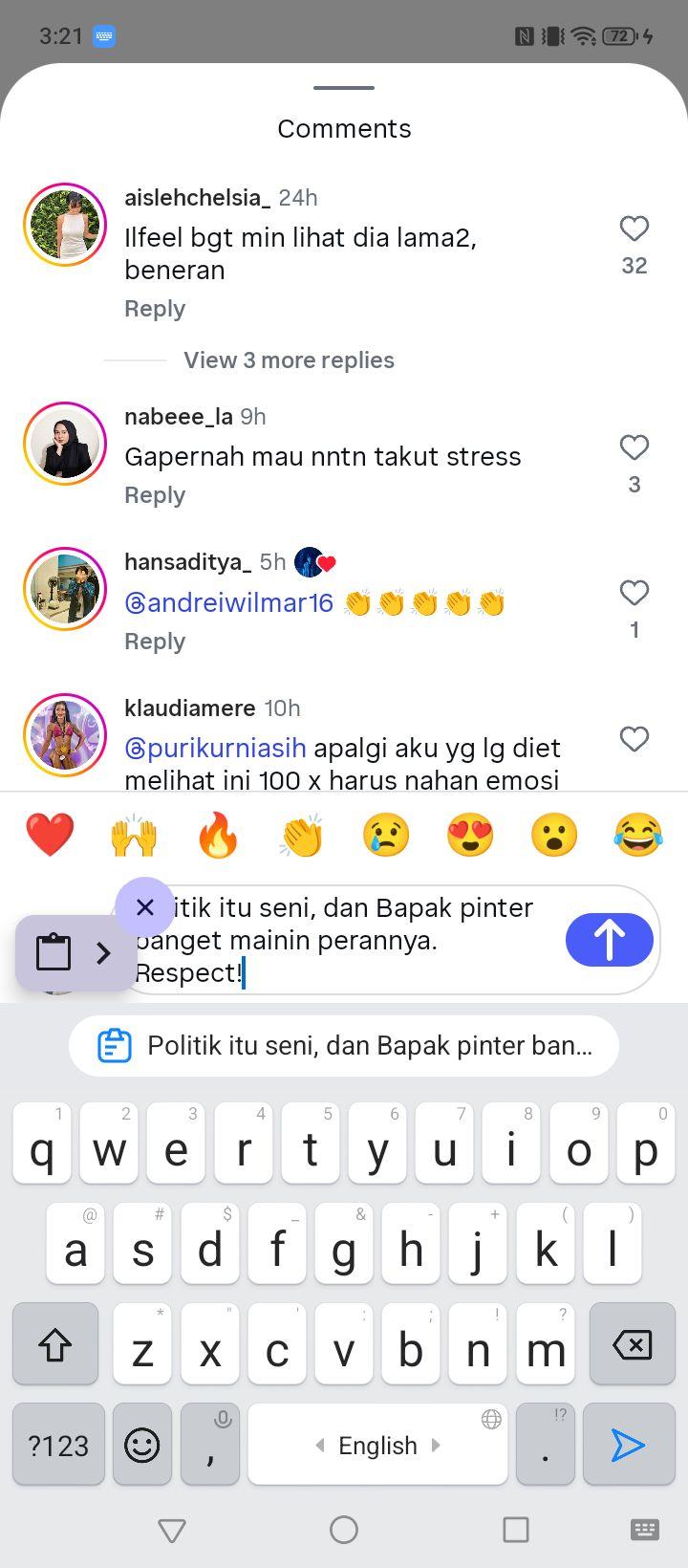
Task: Post the comment with the blue arrow
Action: pos(610,939)
